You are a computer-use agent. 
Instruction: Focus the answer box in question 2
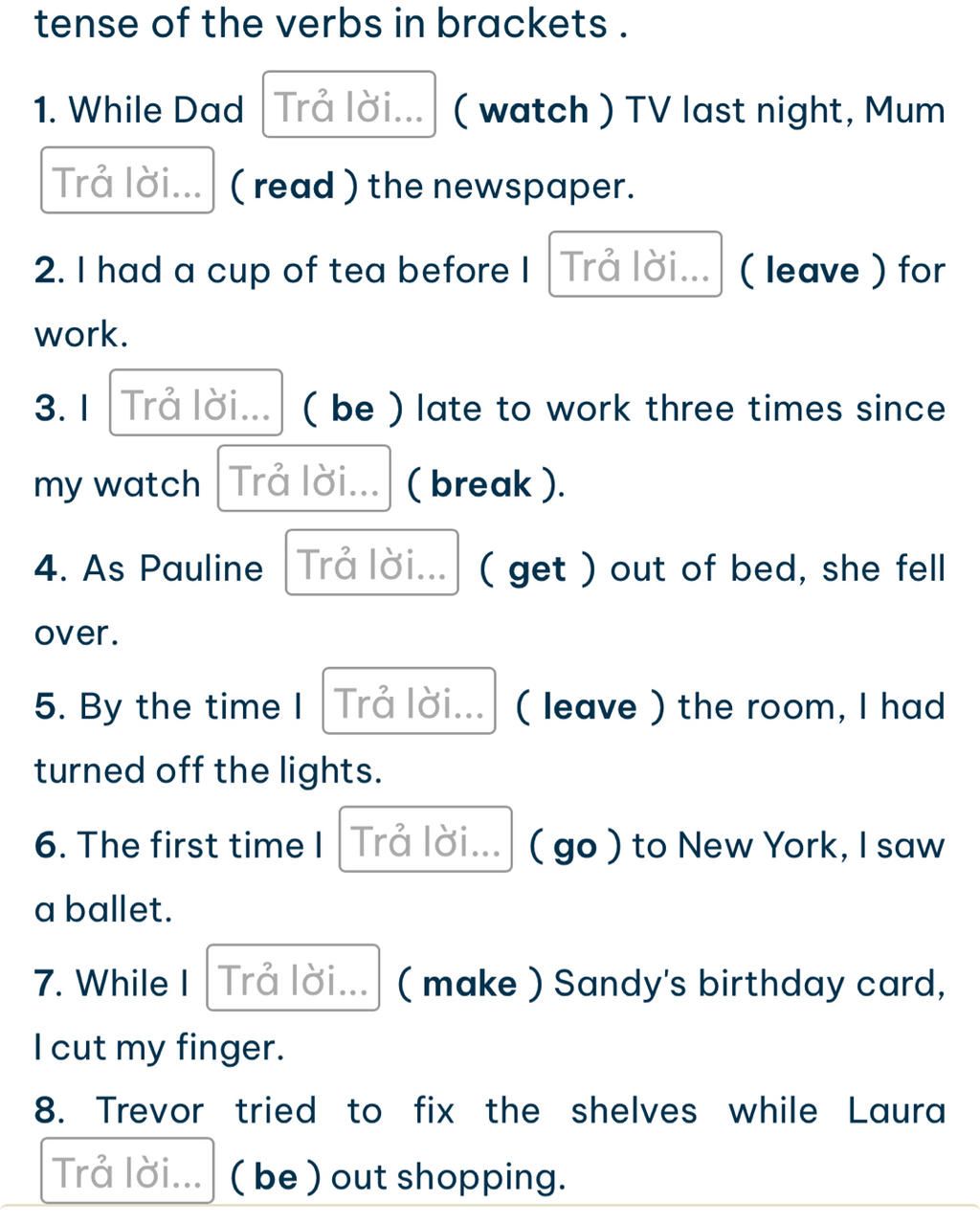click(x=635, y=265)
